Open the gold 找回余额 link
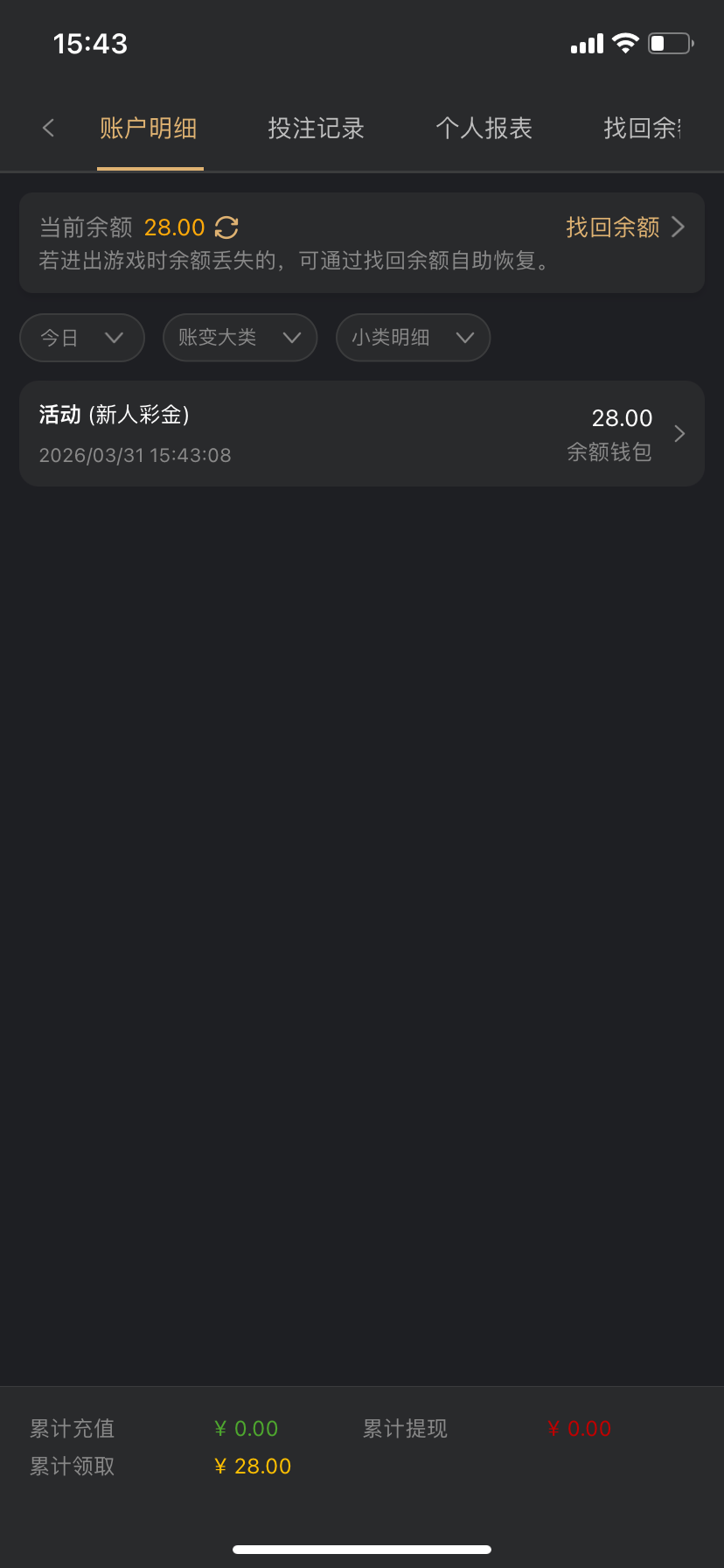This screenshot has height=1568, width=724. point(623,227)
